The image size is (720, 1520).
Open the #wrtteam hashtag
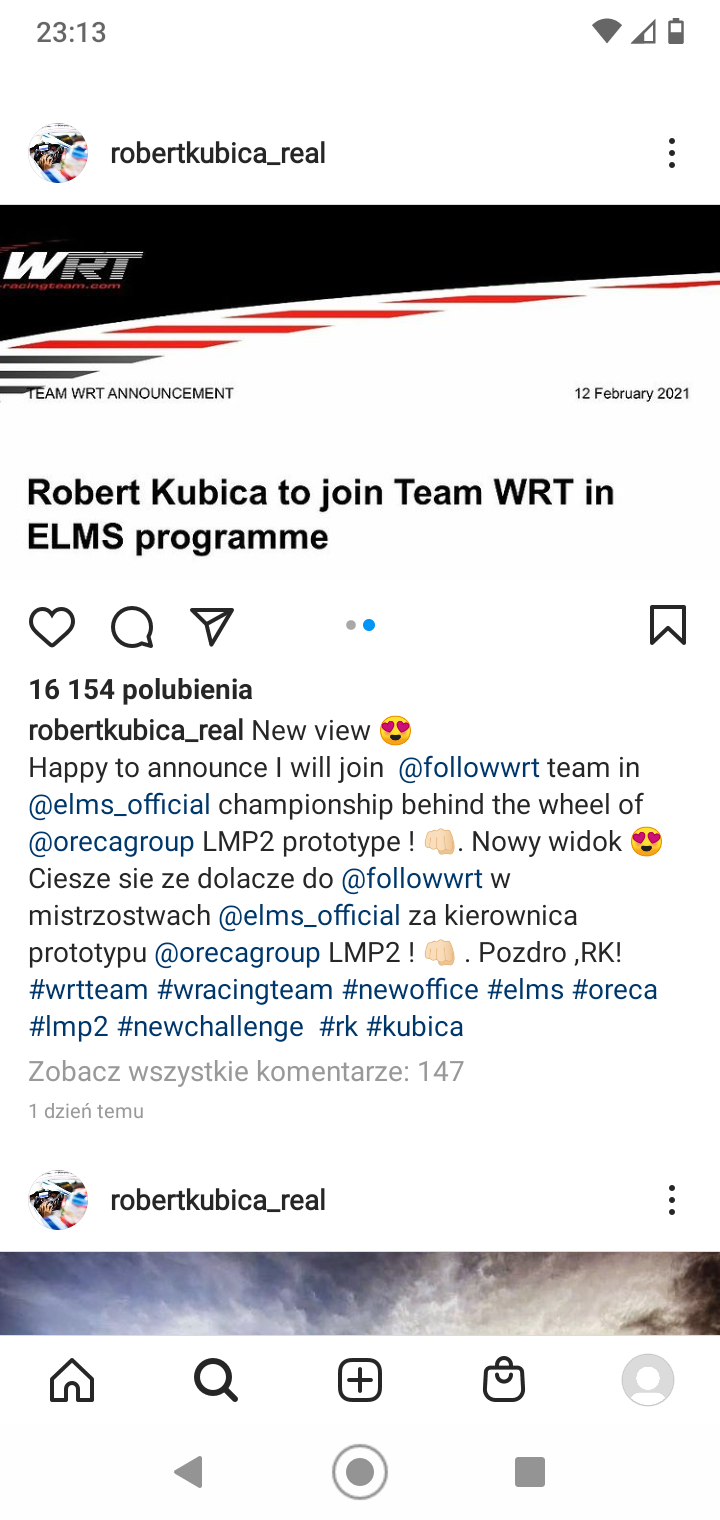click(x=88, y=990)
